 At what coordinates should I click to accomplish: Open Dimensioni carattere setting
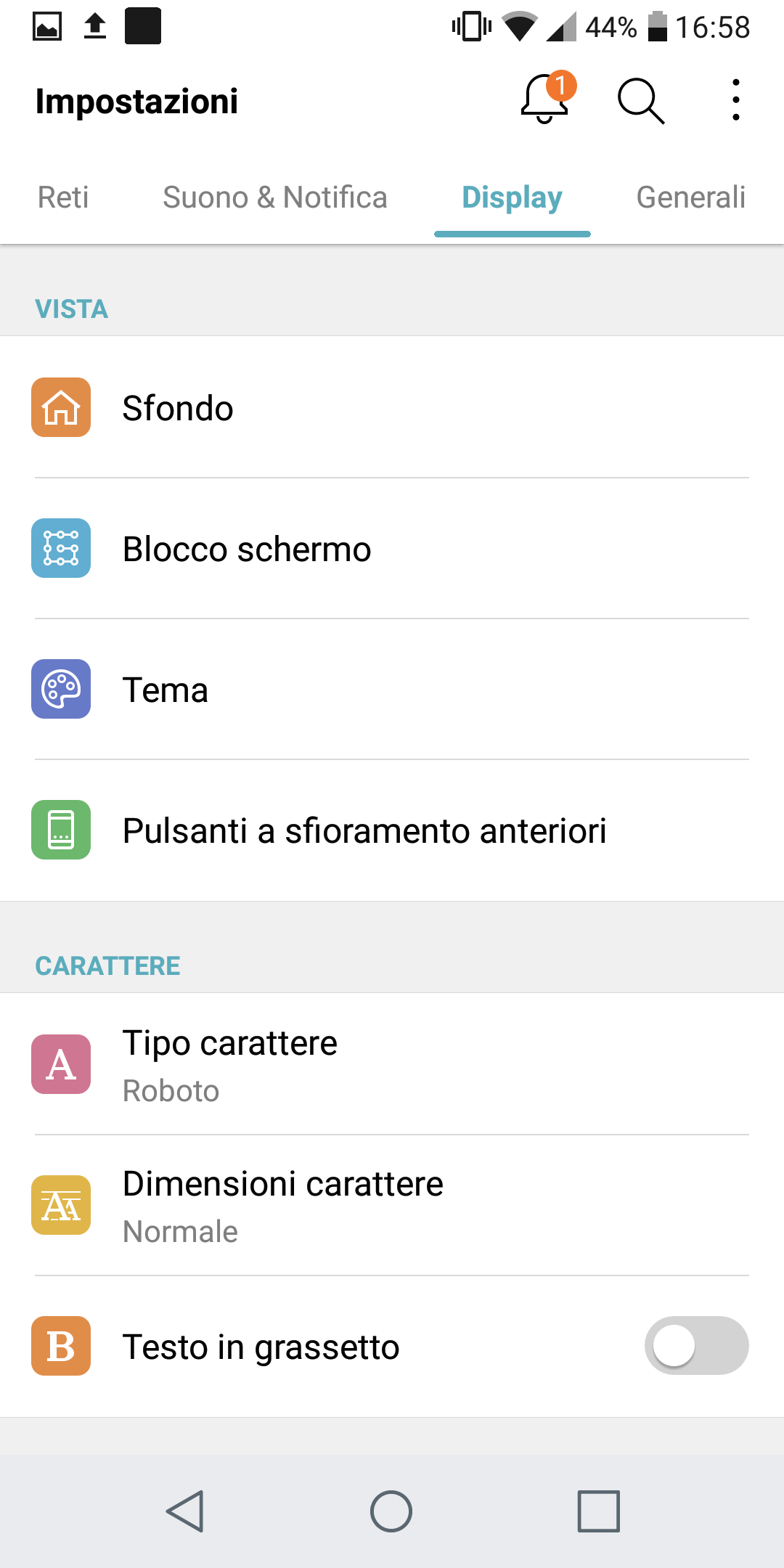tap(392, 1206)
